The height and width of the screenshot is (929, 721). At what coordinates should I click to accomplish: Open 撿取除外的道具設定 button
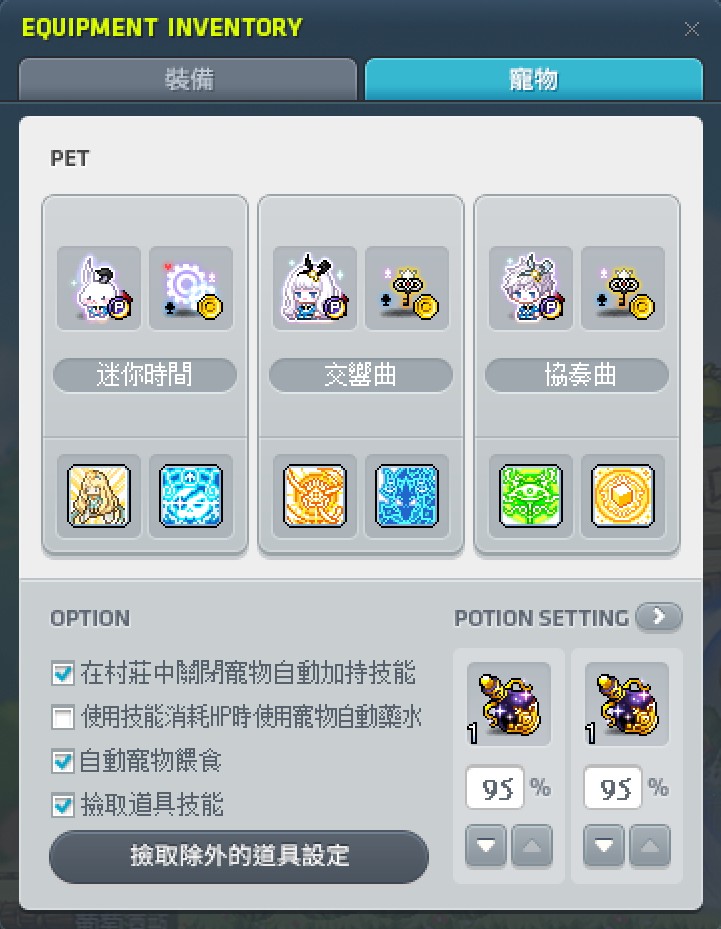tap(239, 857)
